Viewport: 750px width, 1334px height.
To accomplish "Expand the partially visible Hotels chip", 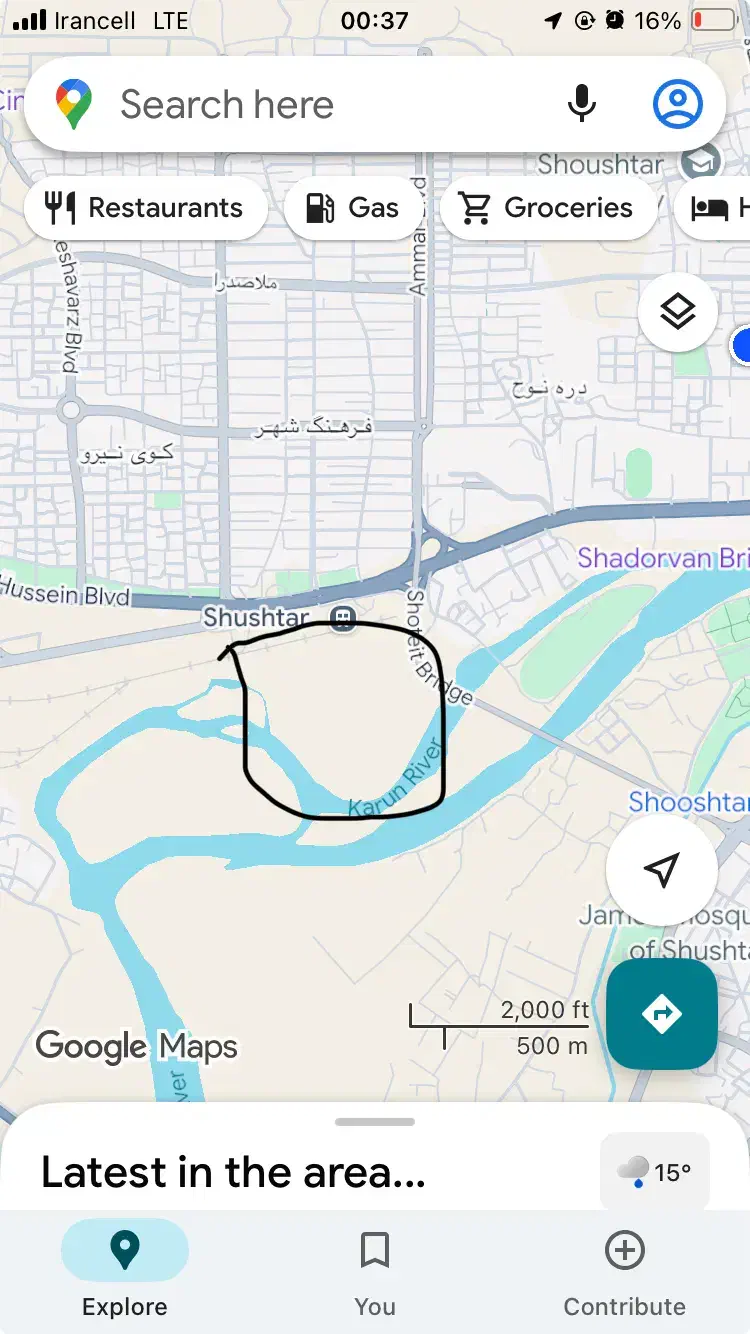I will pos(722,207).
